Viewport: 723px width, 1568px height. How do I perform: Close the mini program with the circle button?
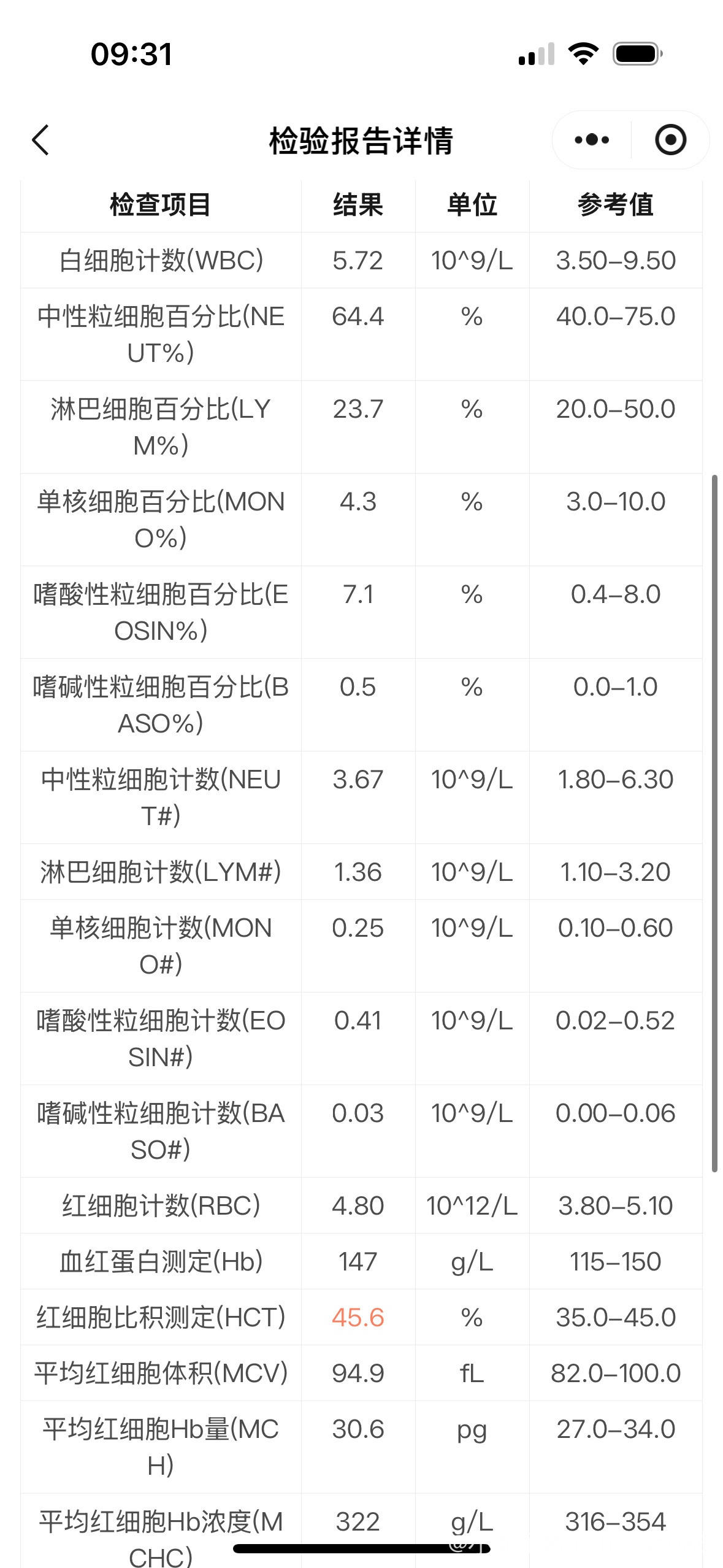point(670,140)
